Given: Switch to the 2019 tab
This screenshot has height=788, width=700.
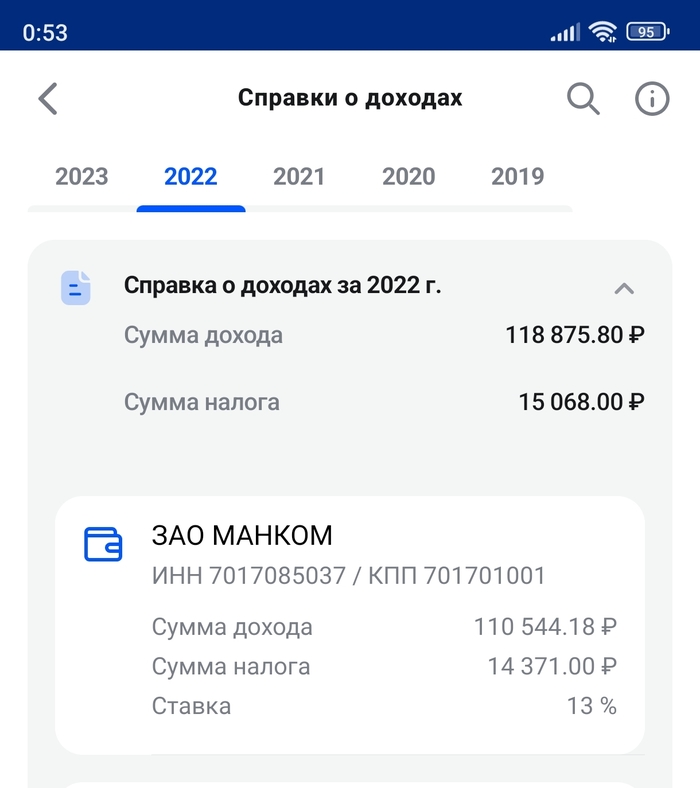Looking at the screenshot, I should (517, 177).
